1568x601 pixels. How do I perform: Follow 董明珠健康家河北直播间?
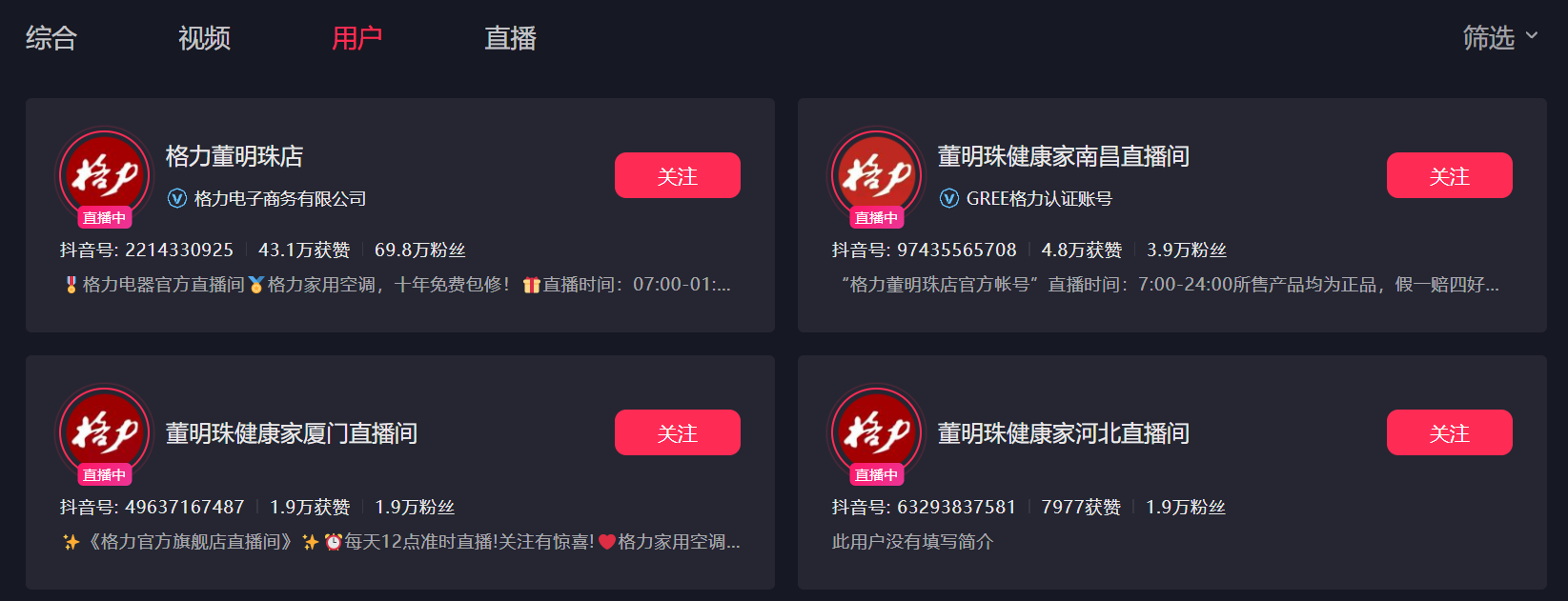coord(1449,432)
